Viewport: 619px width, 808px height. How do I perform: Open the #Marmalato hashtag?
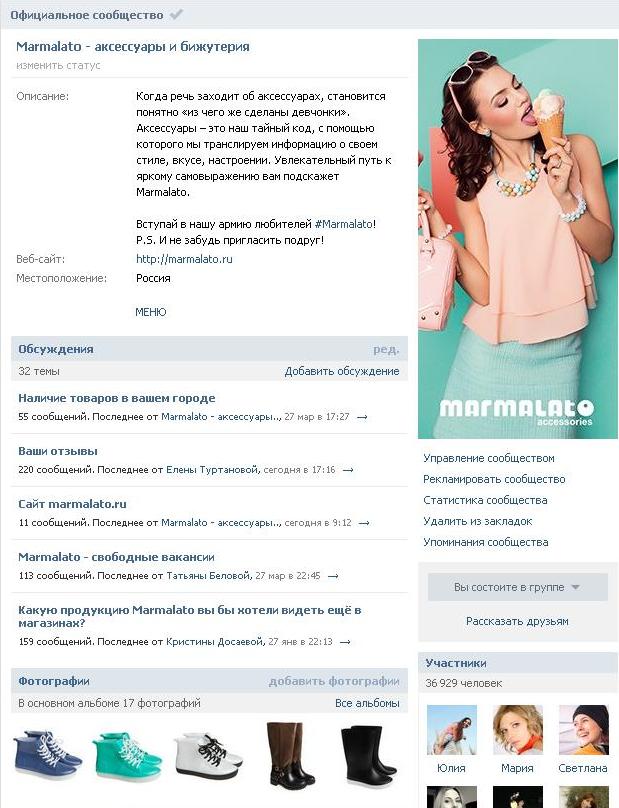point(344,223)
